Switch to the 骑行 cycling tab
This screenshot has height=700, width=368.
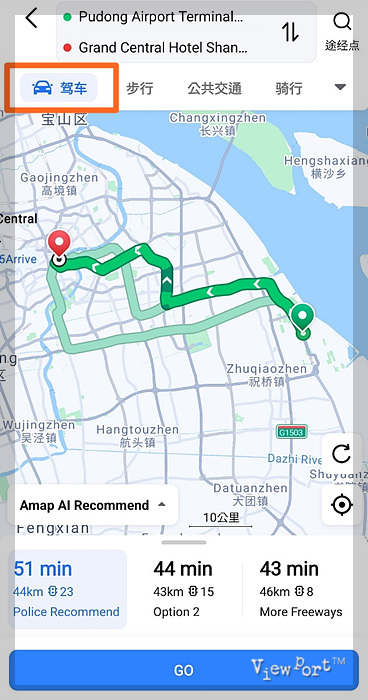pos(289,88)
